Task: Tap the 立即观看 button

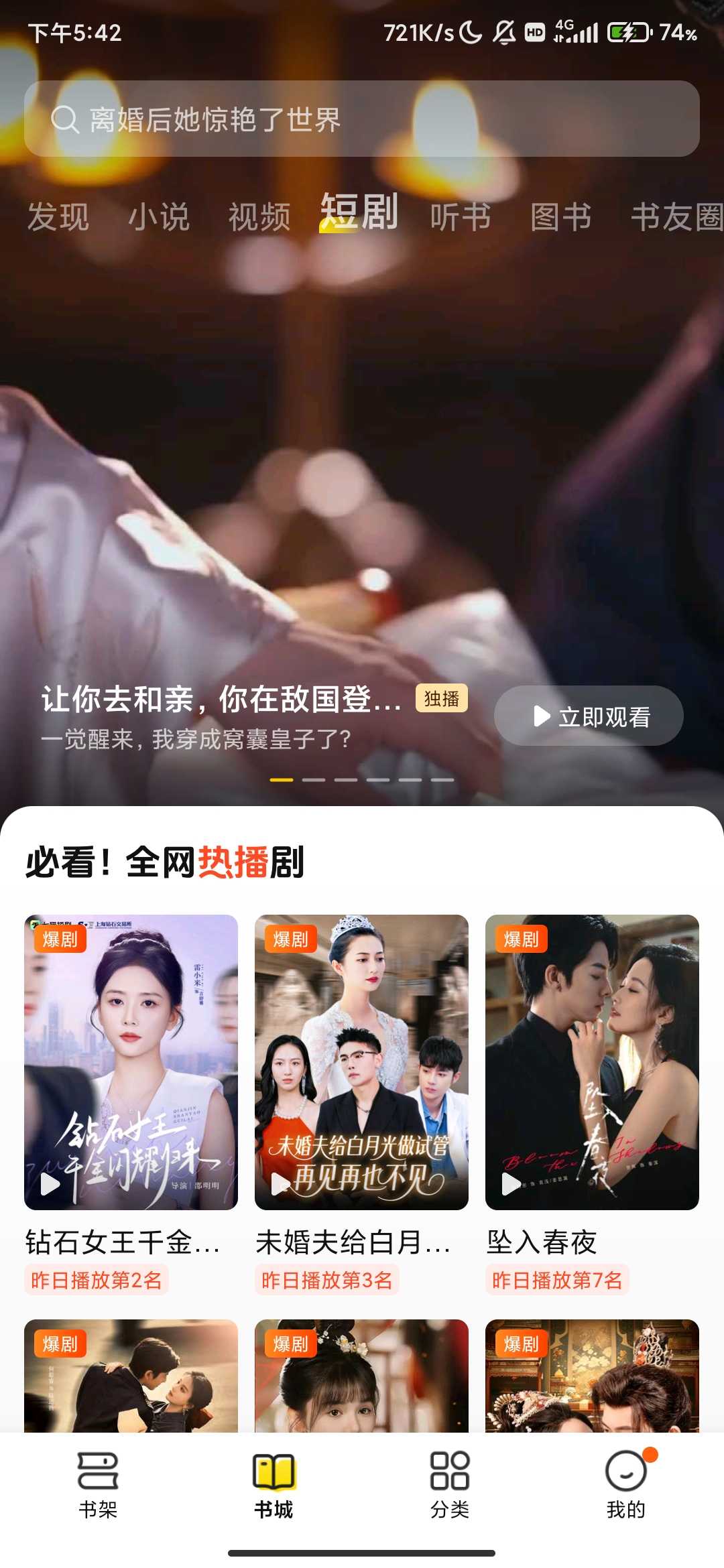Action: coord(589,716)
